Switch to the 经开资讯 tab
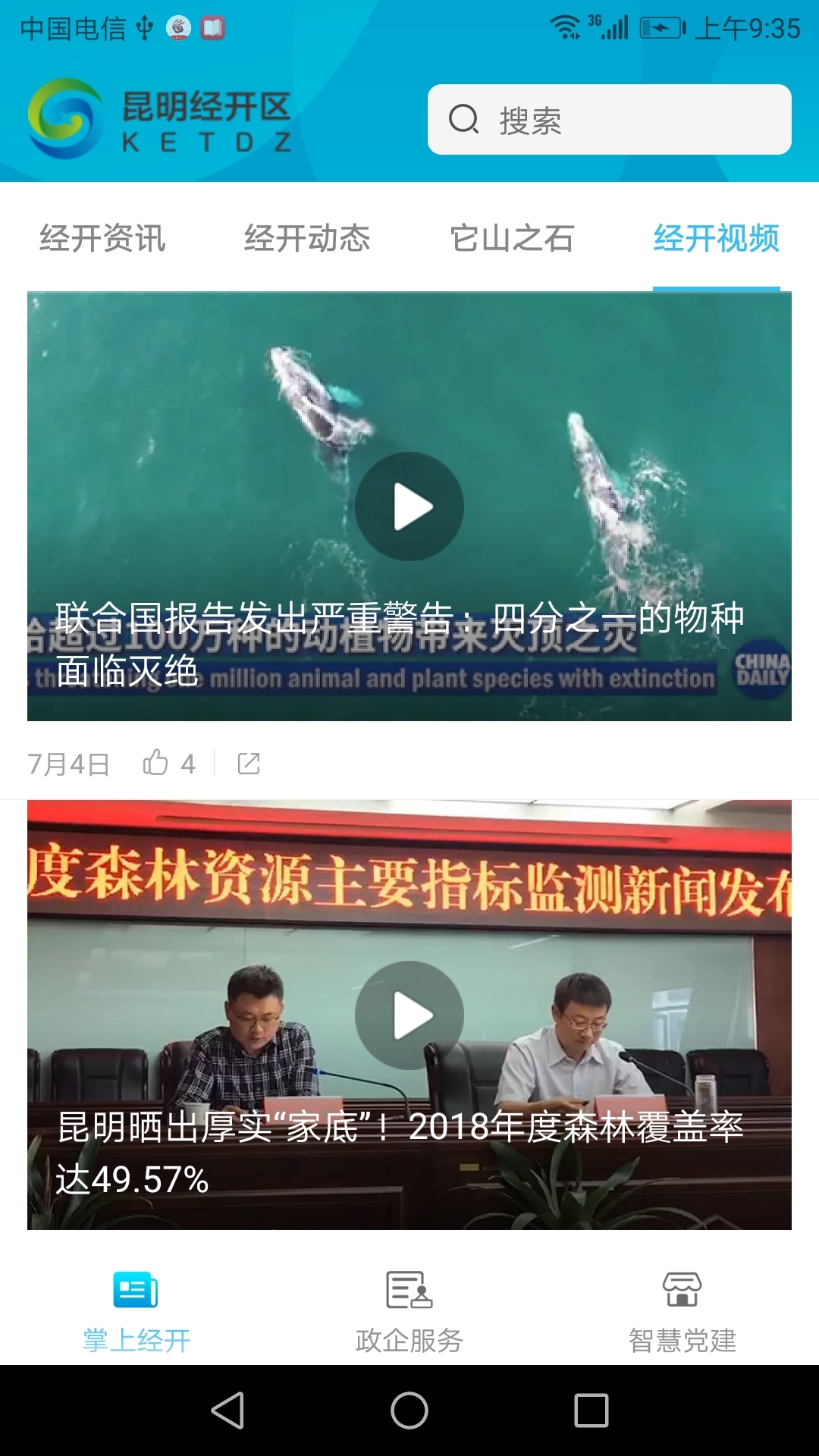Screen dimensions: 819x1456 point(105,239)
